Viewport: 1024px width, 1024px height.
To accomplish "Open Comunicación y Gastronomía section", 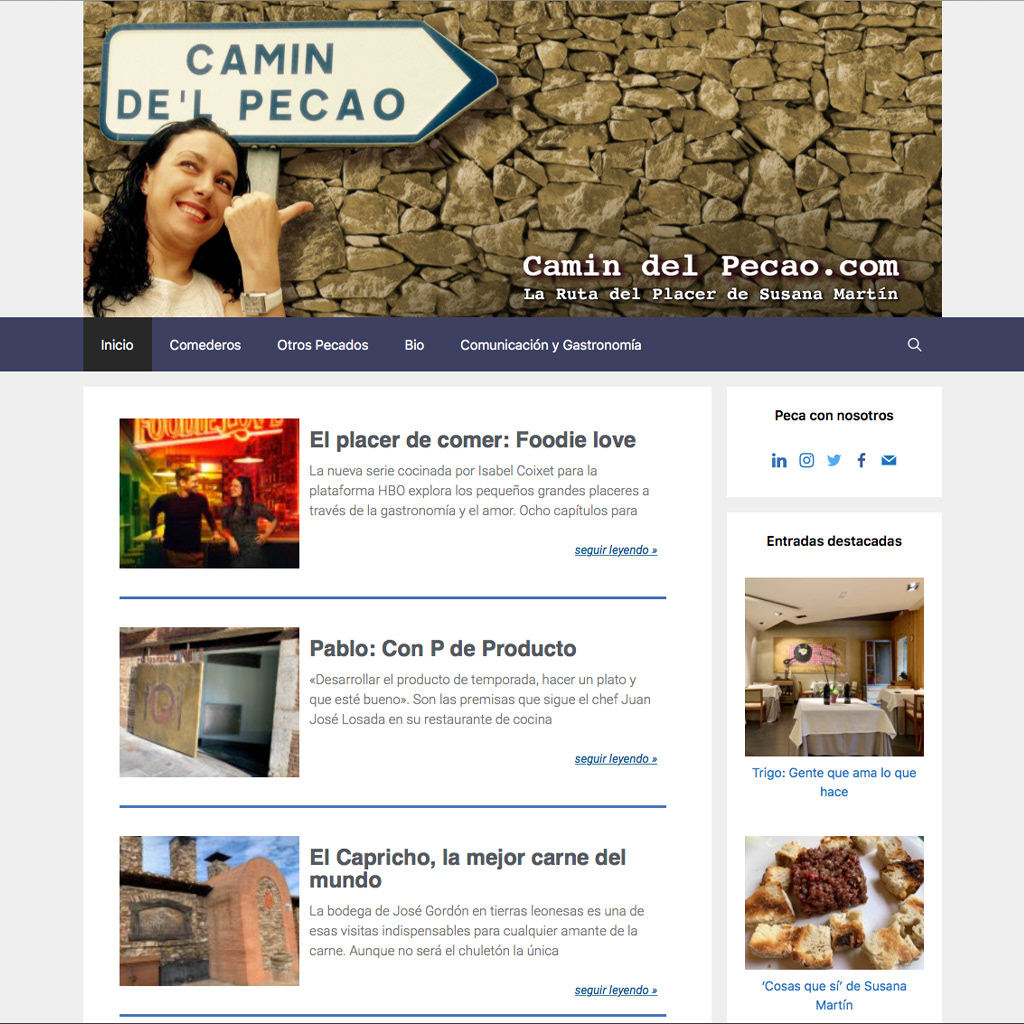I will pos(550,345).
